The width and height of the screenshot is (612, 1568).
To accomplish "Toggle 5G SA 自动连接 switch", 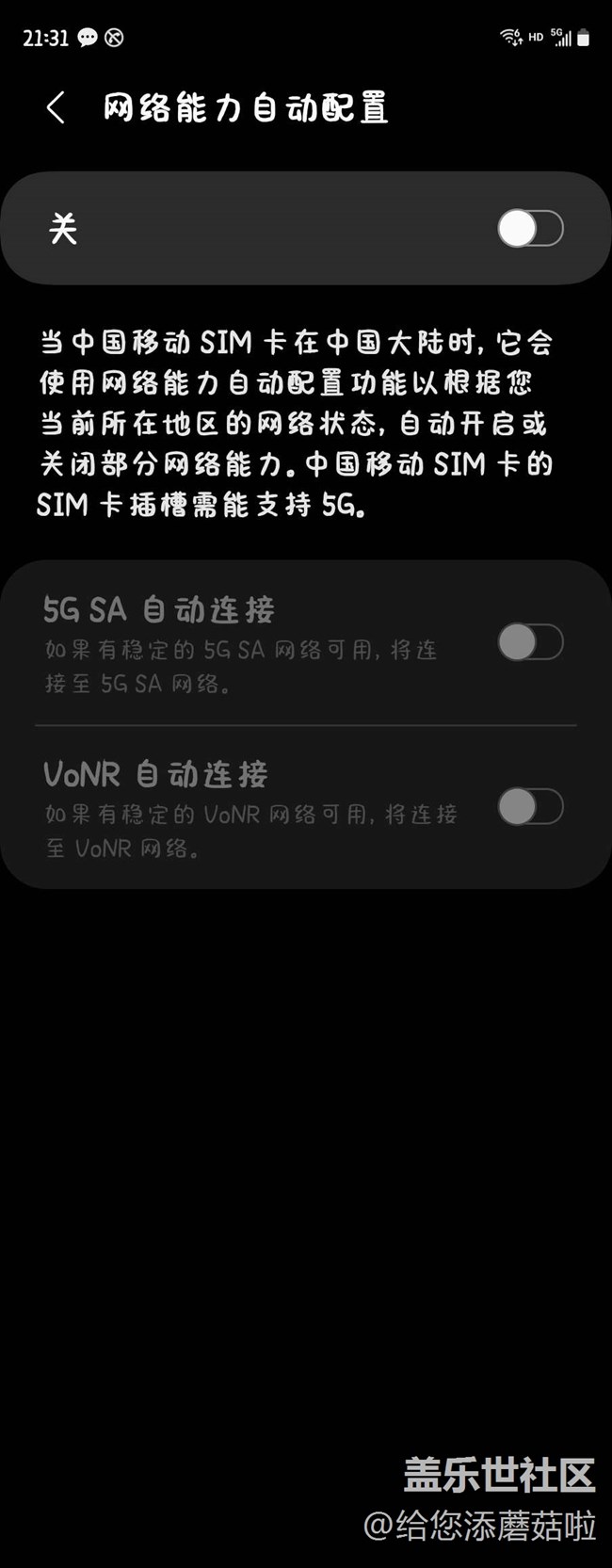I will click(x=530, y=643).
